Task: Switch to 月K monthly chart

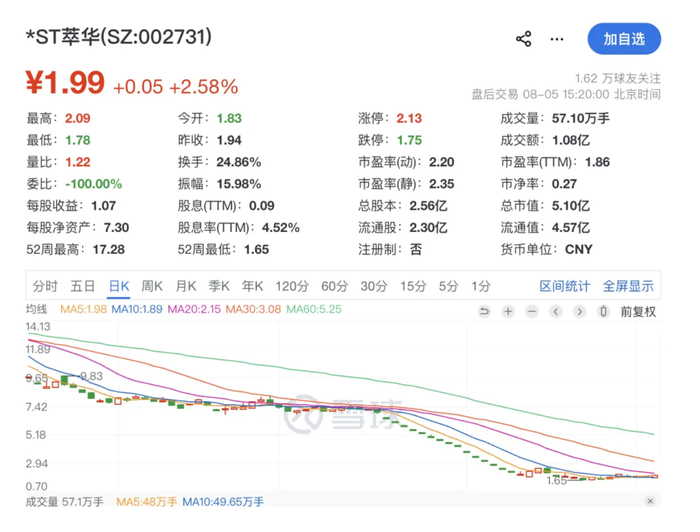Action: point(186,286)
